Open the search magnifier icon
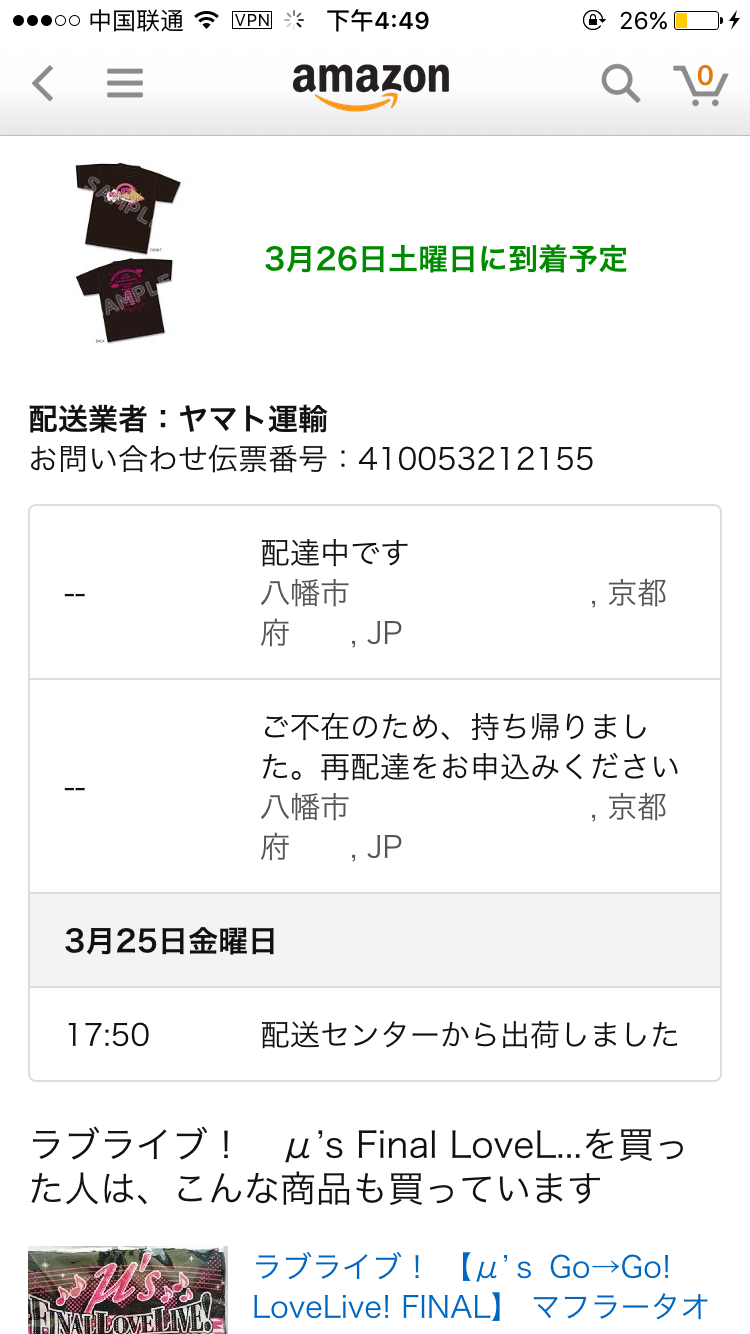Image resolution: width=750 pixels, height=1334 pixels. pyautogui.click(x=620, y=84)
